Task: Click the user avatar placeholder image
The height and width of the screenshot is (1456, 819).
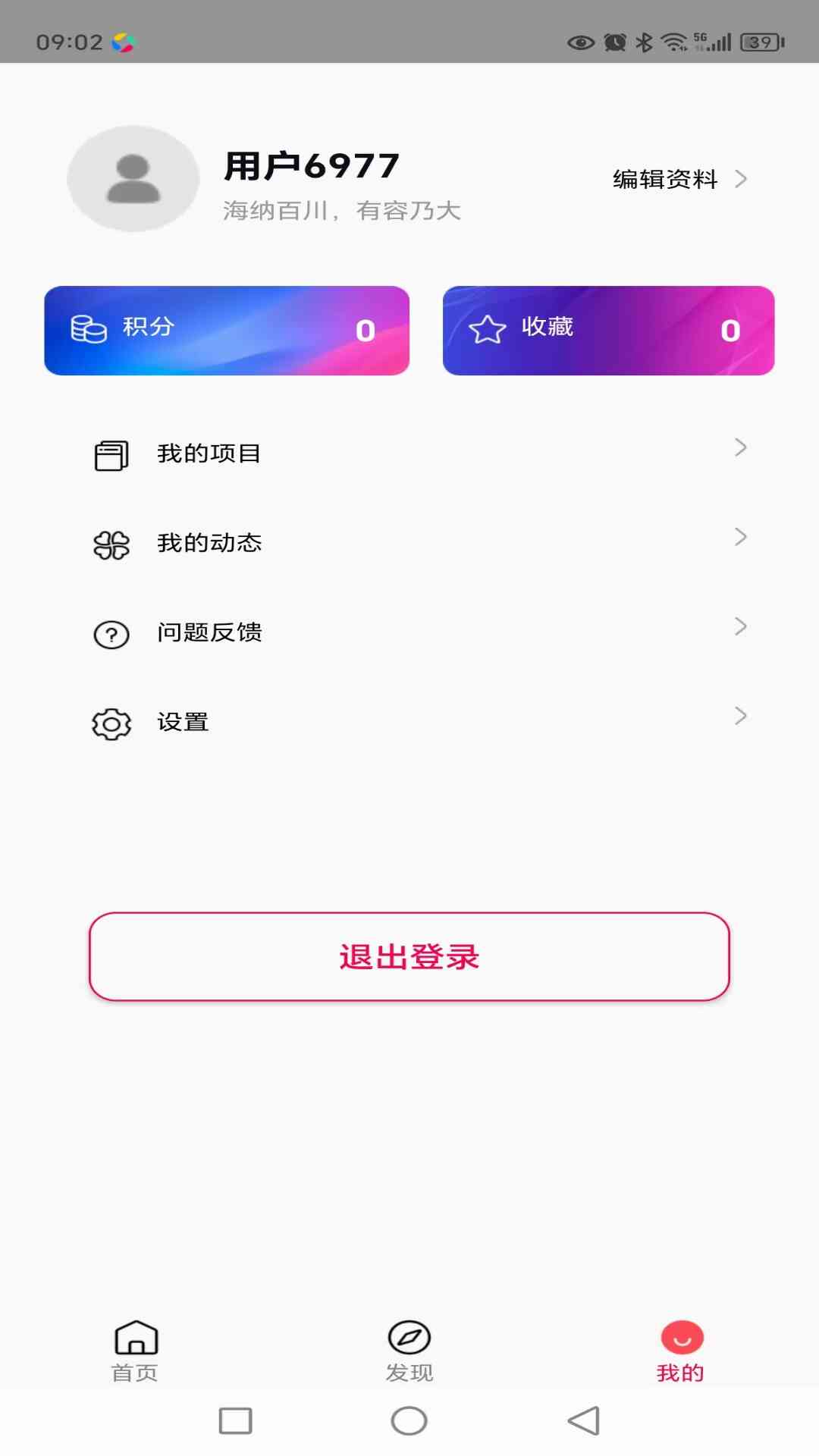Action: [133, 178]
